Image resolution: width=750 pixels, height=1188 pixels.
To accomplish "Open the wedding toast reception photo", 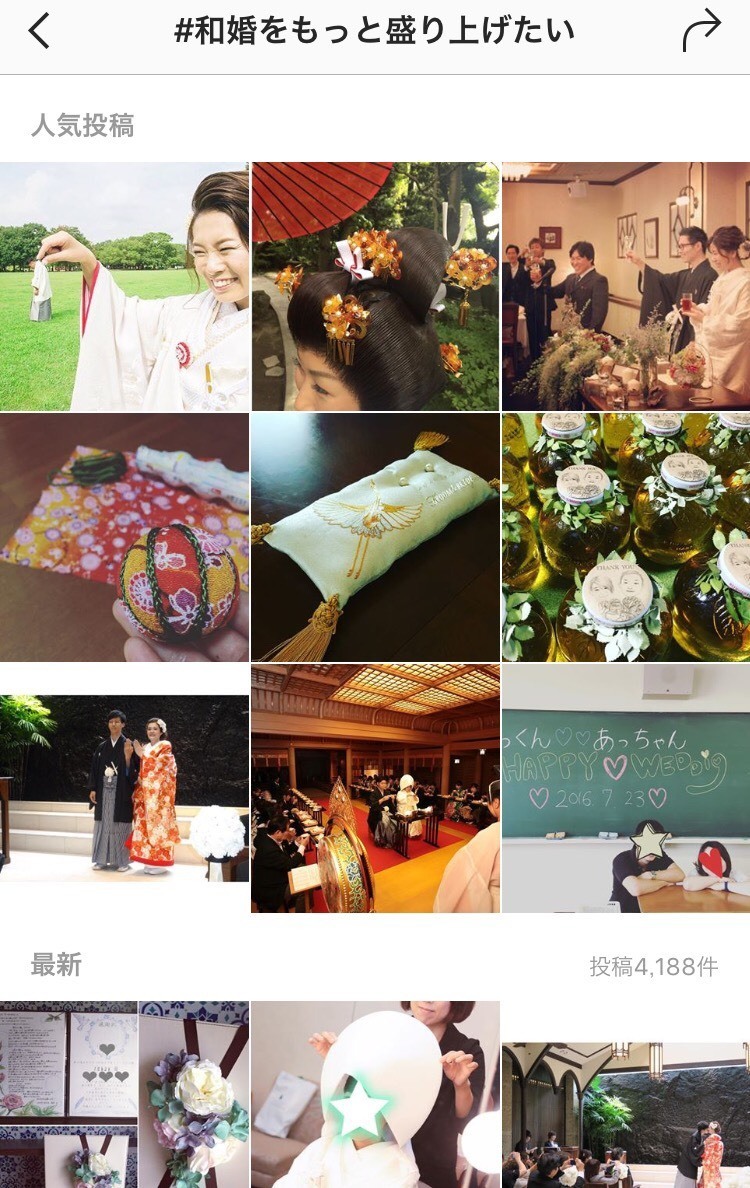I will tap(624, 282).
